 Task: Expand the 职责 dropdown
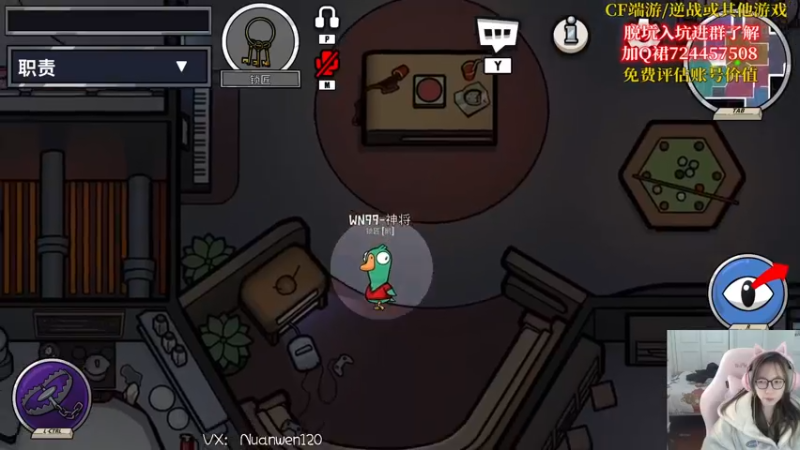108,67
